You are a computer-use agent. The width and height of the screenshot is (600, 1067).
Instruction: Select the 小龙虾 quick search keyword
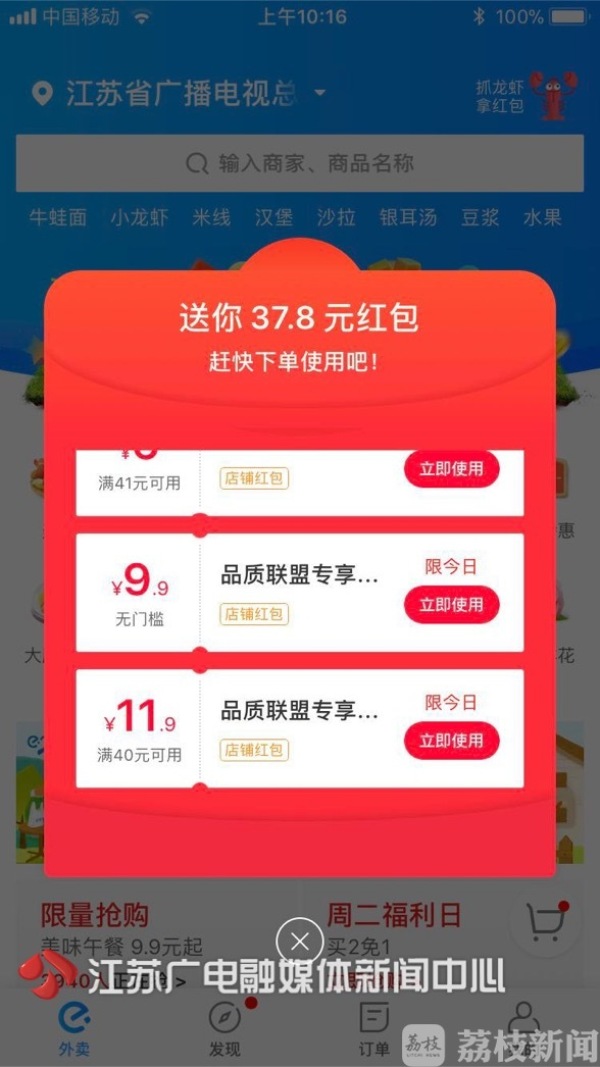click(139, 217)
